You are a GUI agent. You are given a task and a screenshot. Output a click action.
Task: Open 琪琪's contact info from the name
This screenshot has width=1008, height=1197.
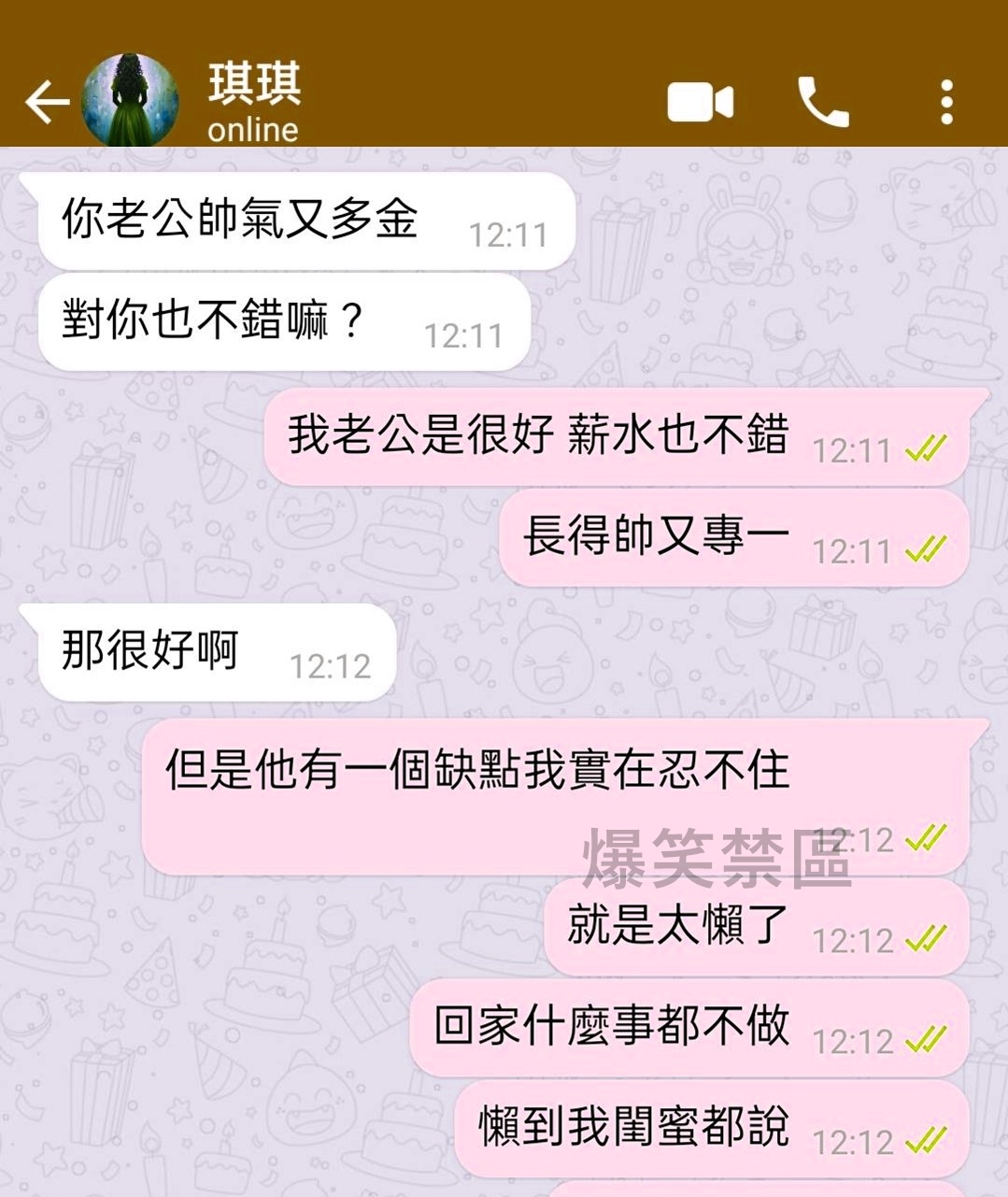tap(254, 86)
